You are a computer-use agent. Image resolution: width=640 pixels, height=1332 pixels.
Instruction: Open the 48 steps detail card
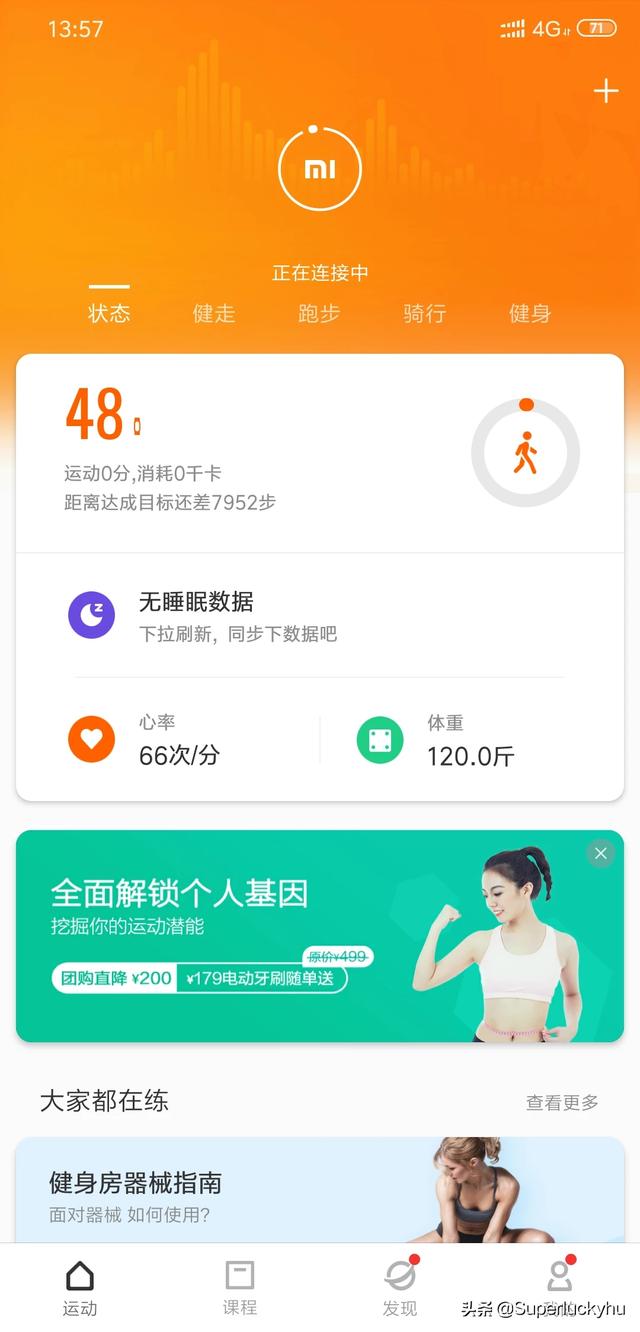pos(250,450)
